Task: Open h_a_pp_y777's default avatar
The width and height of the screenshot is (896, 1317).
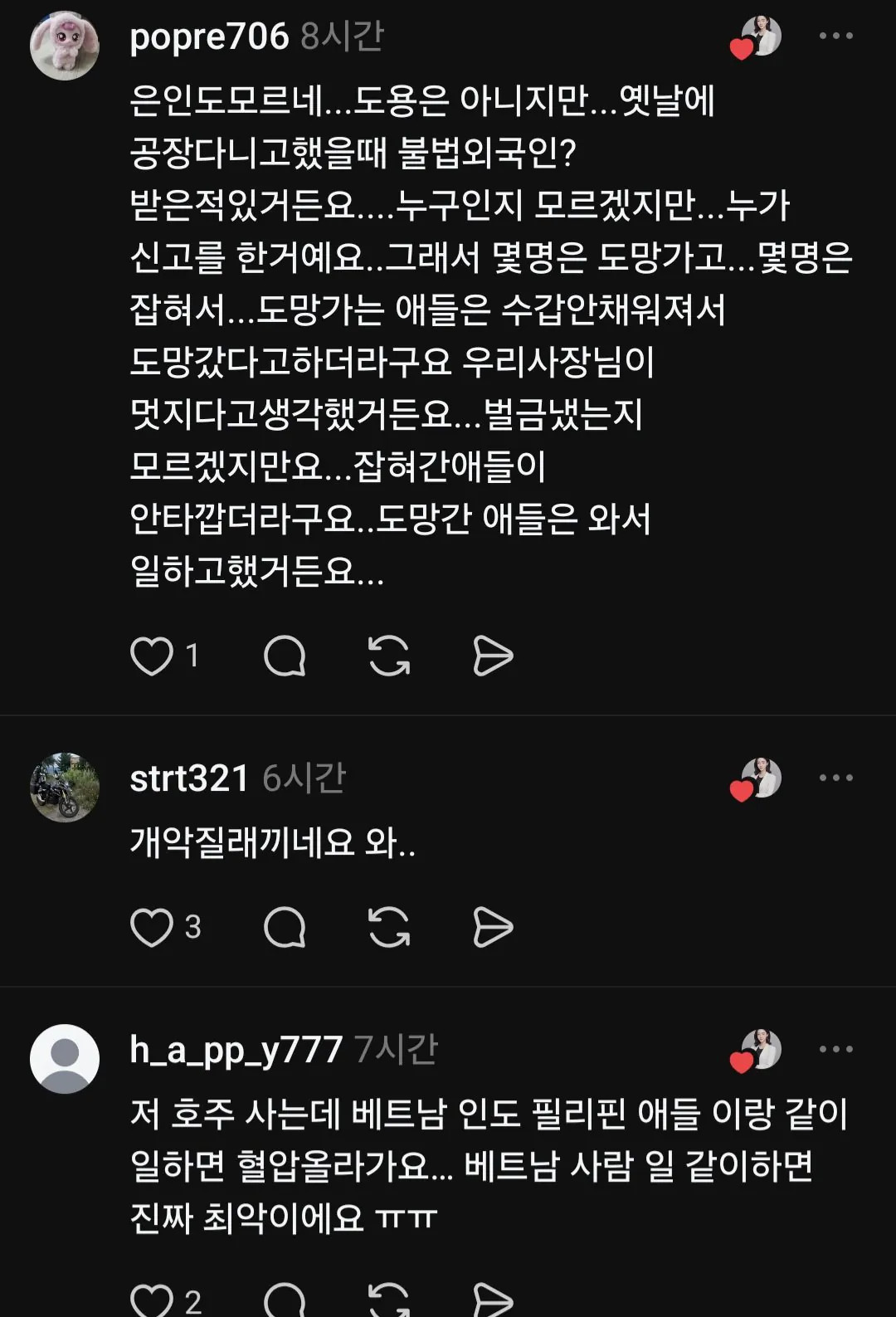Action: pos(65,1059)
